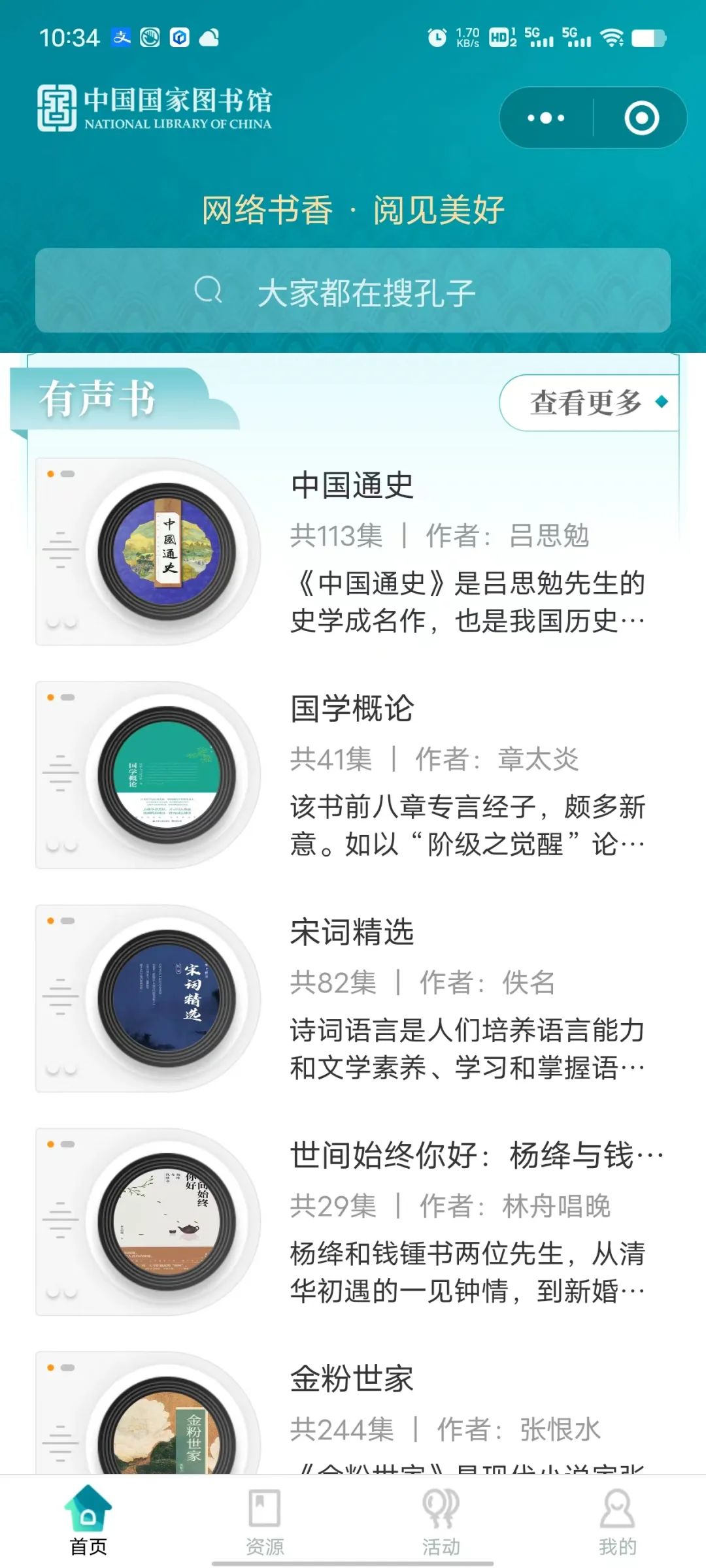The image size is (706, 1568).
Task: Tap the search field showing 大家都在搜孔子
Action: [x=367, y=291]
